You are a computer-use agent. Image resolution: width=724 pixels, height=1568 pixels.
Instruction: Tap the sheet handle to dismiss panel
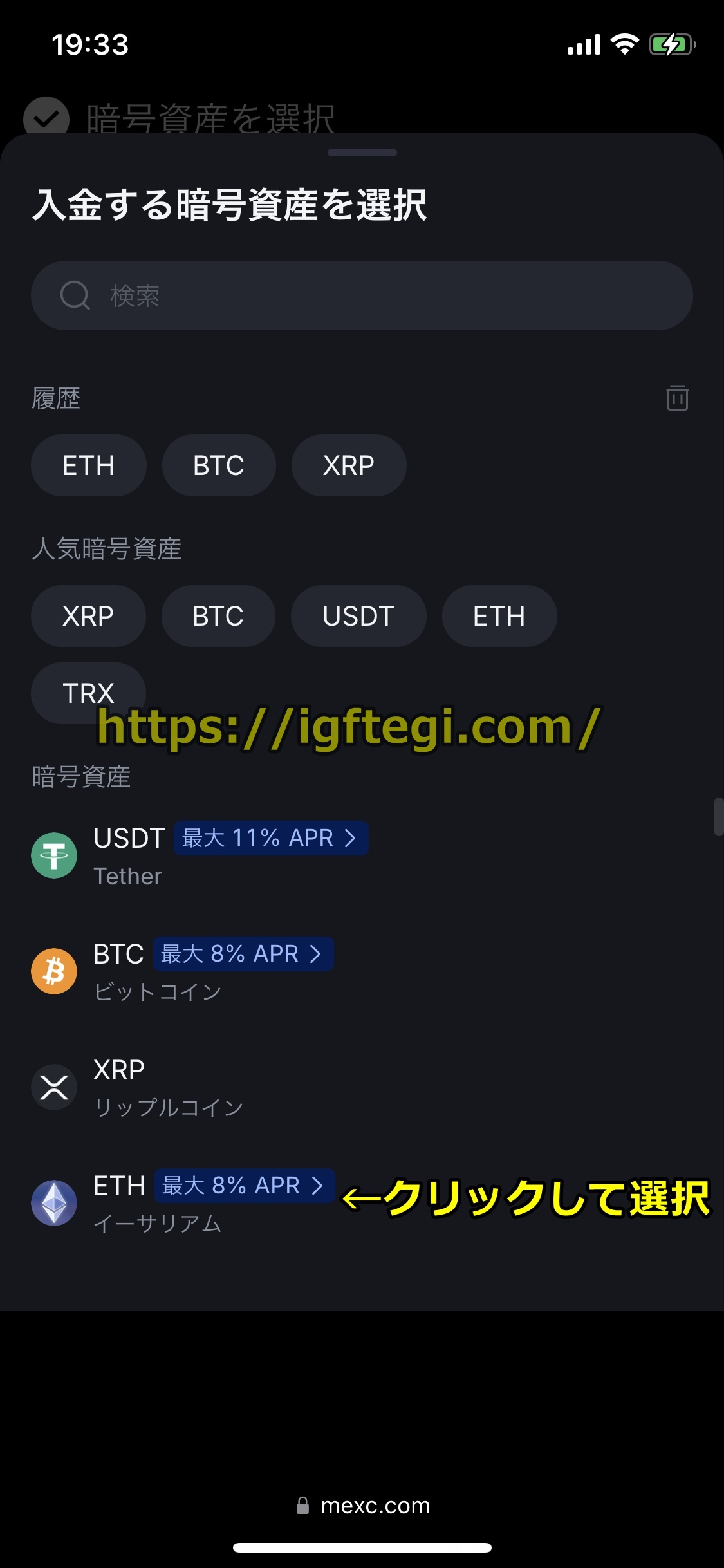pos(362,153)
